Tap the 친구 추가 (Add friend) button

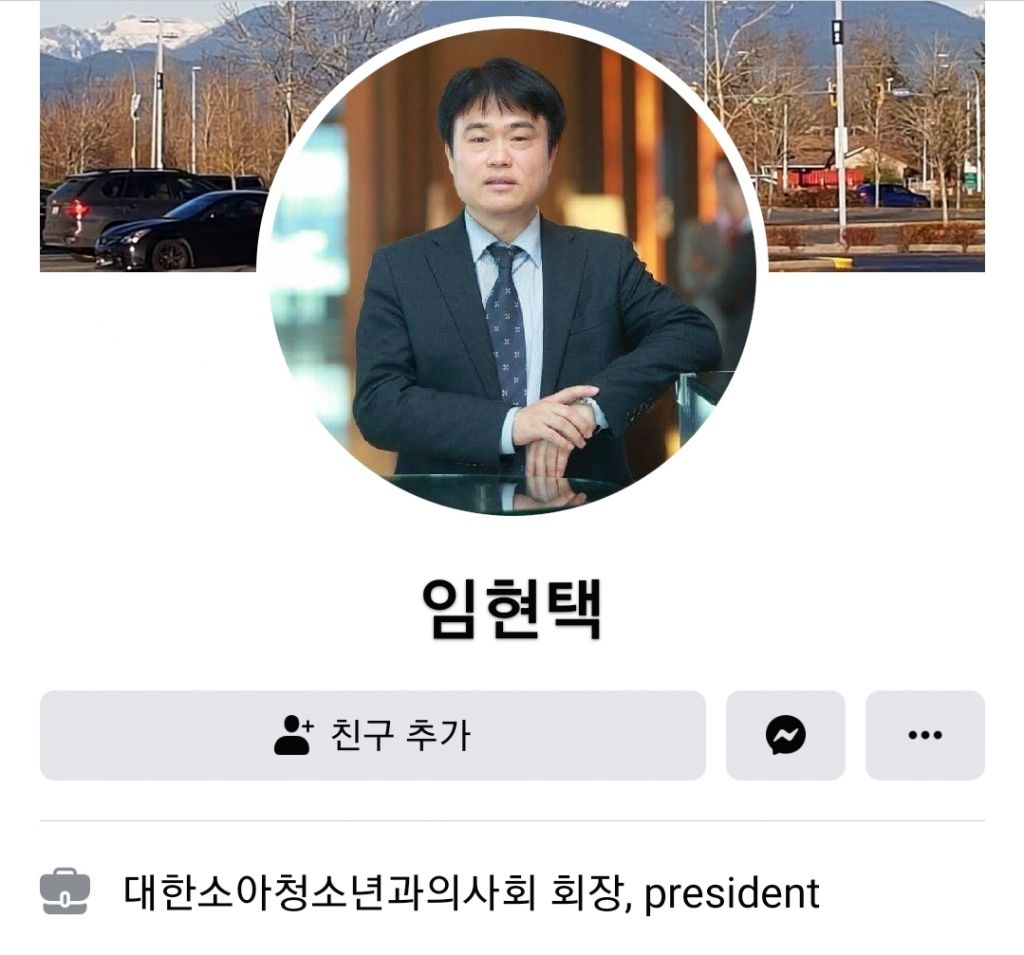pos(372,735)
